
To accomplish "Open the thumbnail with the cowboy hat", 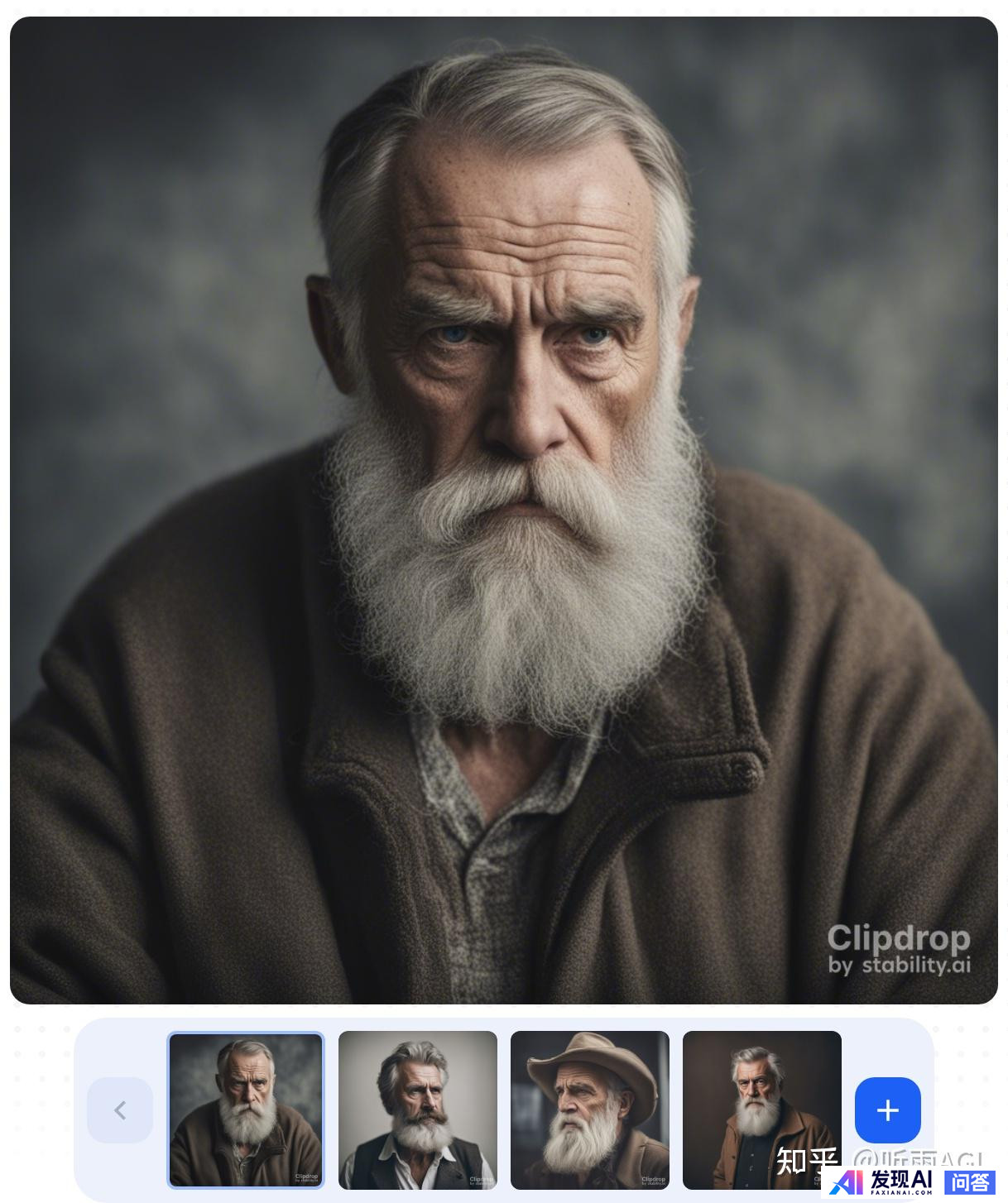I will click(590, 1110).
